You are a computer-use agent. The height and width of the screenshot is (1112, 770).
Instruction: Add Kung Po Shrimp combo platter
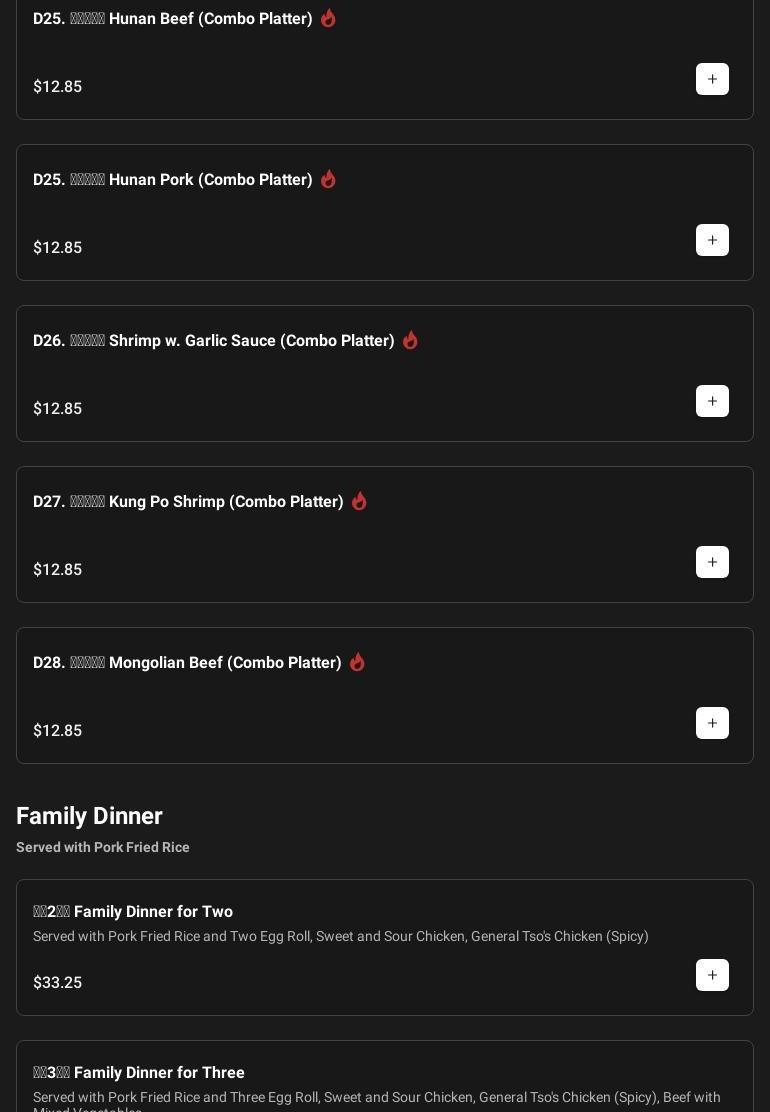[x=712, y=562]
